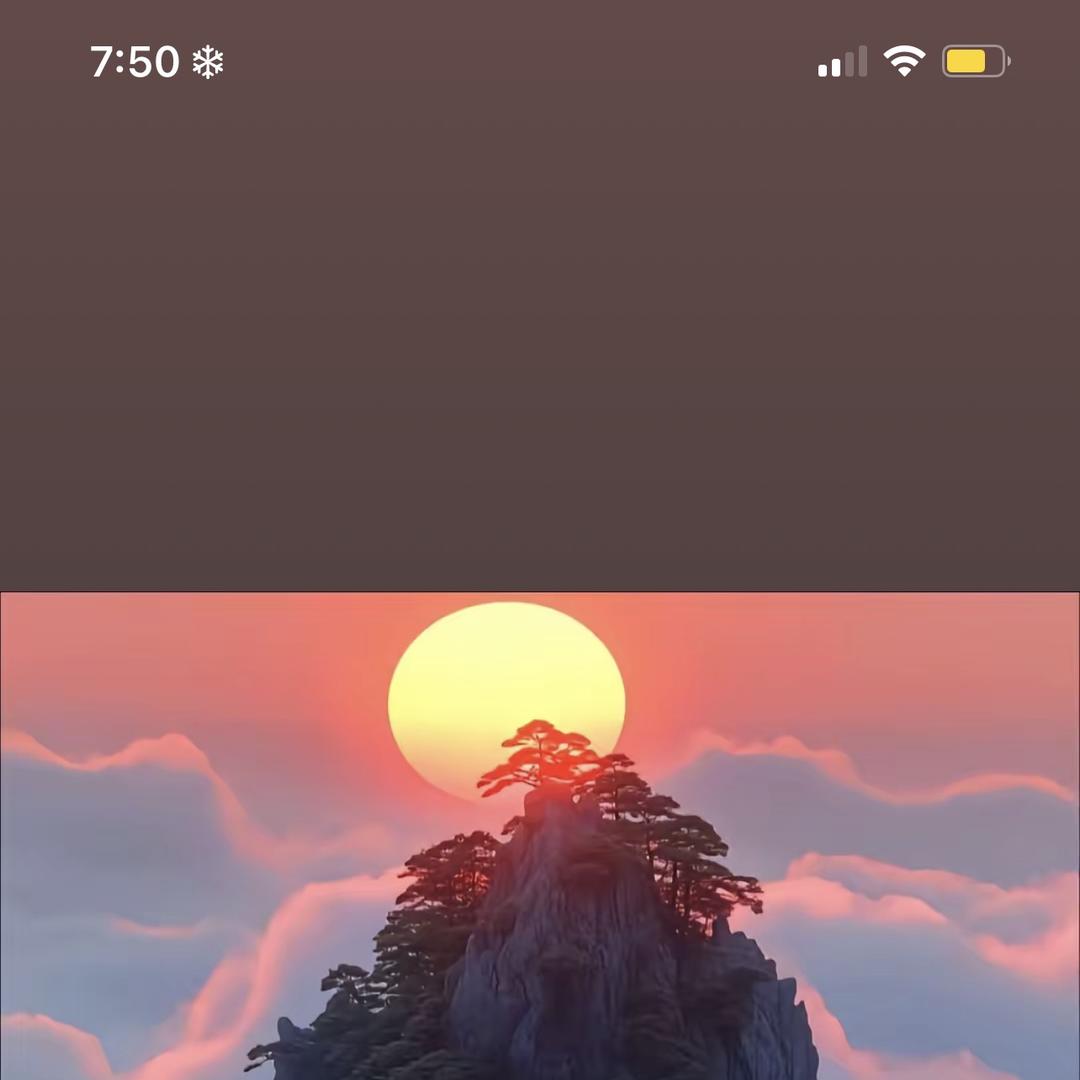Tap the sunset mountain picture

click(540, 836)
